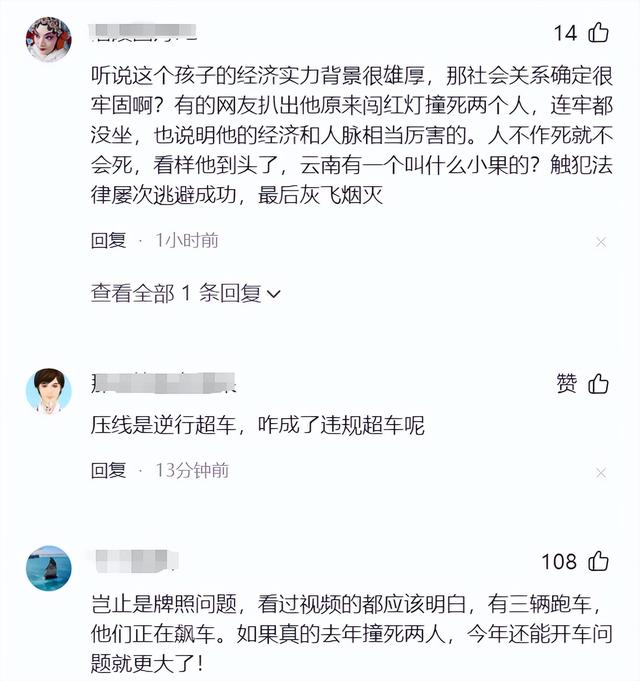This screenshot has width=640, height=681.
Task: Like the comment with 108 likes
Action: pyautogui.click(x=598, y=562)
